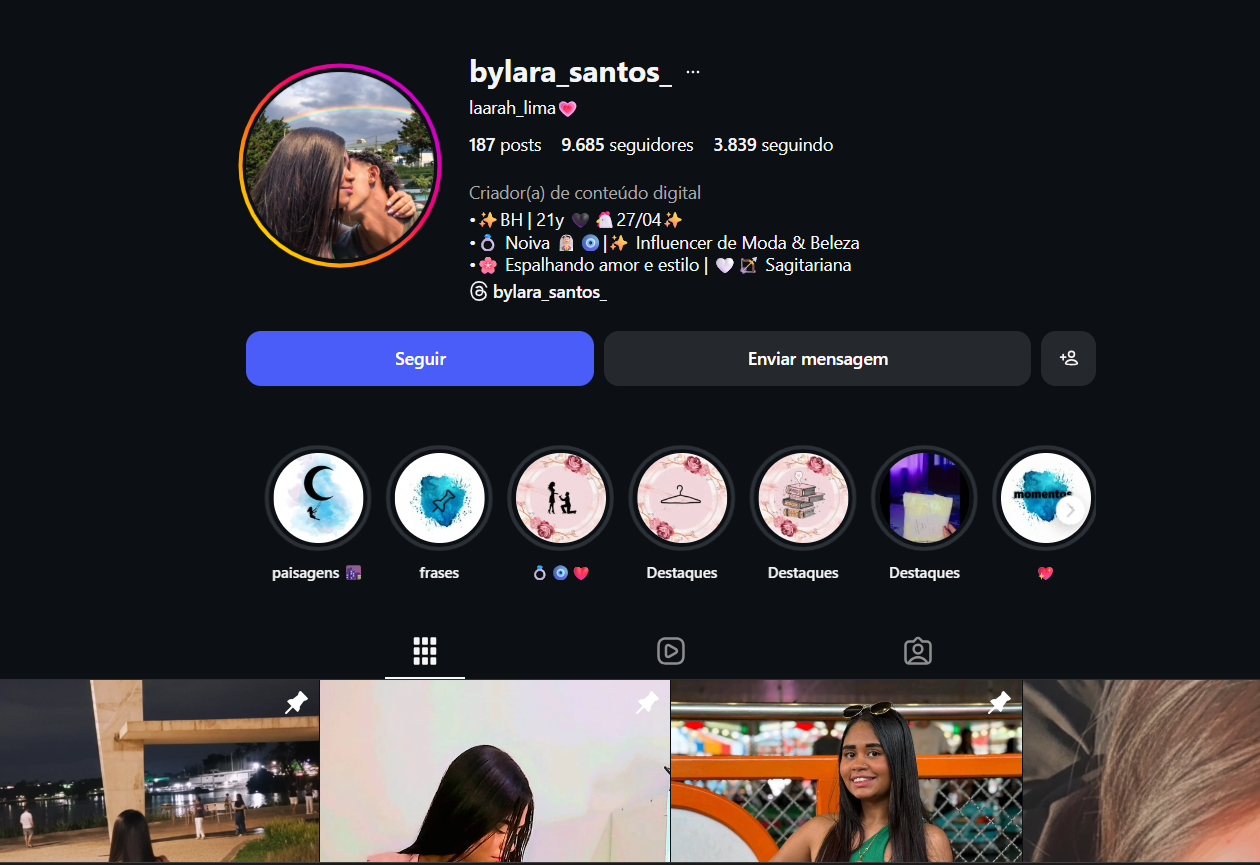The image size is (1260, 865).
Task: Show suggested accounts with the add-person icon
Action: click(1068, 359)
